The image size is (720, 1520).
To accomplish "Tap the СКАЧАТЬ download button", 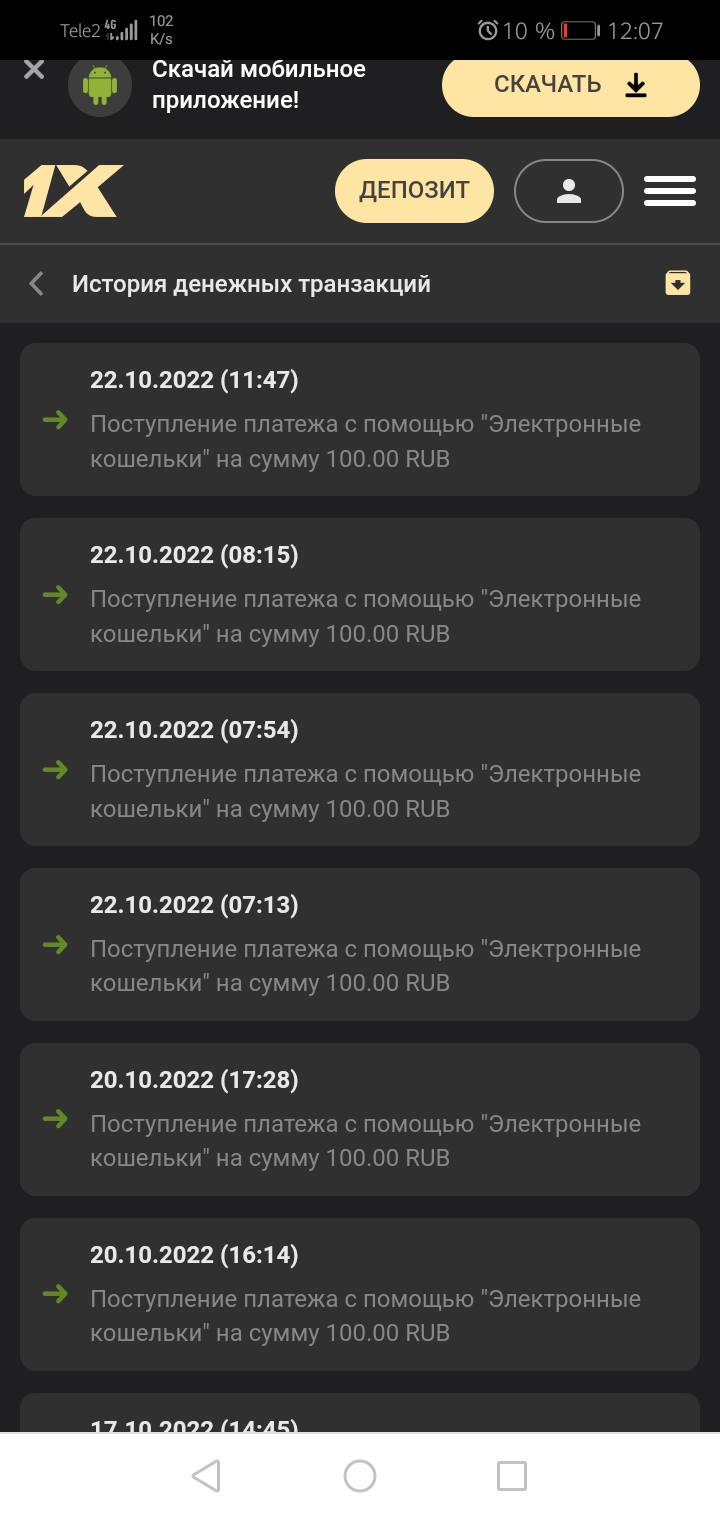I will (x=571, y=86).
